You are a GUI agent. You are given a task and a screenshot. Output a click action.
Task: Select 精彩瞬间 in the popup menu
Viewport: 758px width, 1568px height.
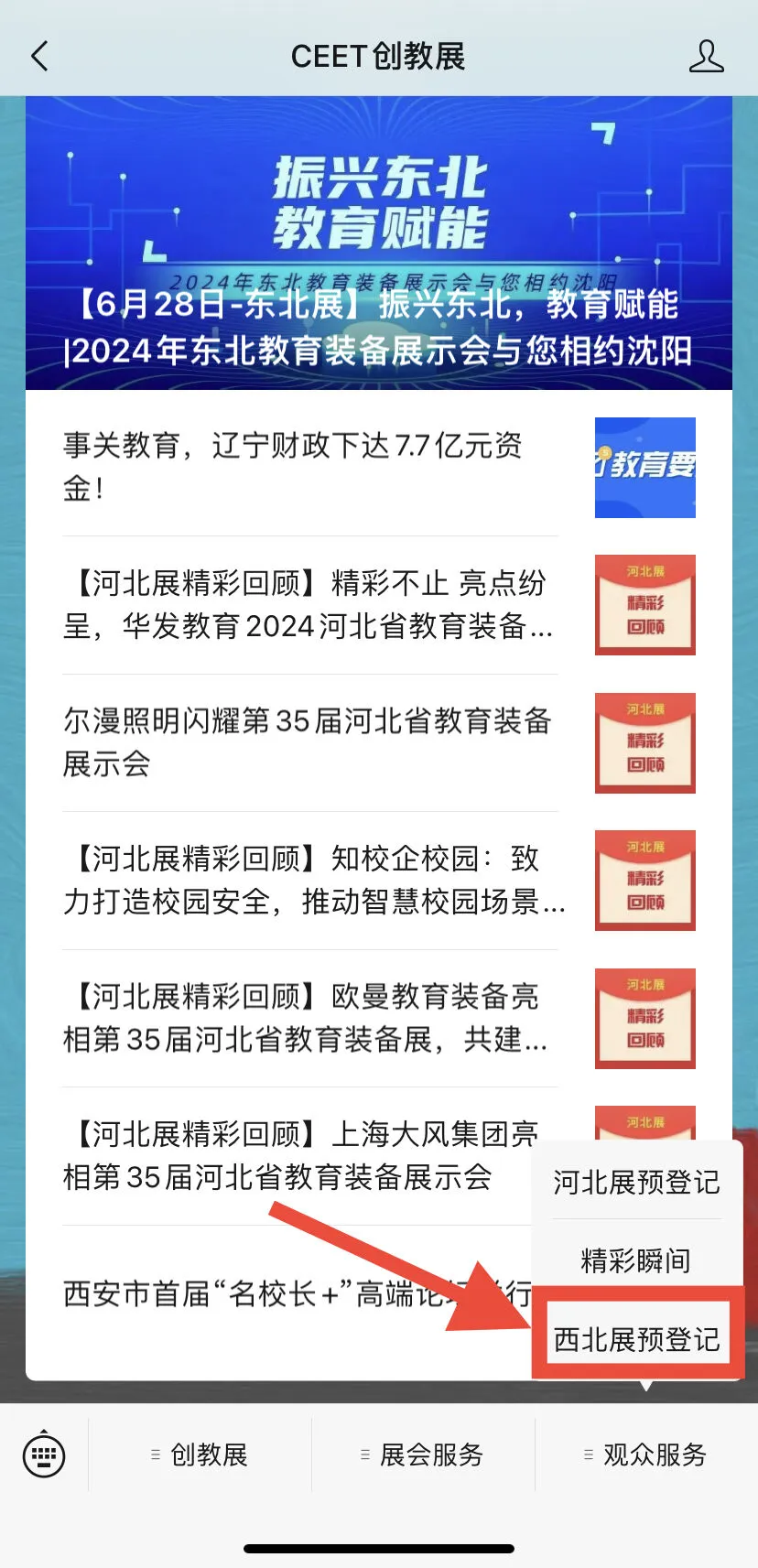(x=637, y=1260)
